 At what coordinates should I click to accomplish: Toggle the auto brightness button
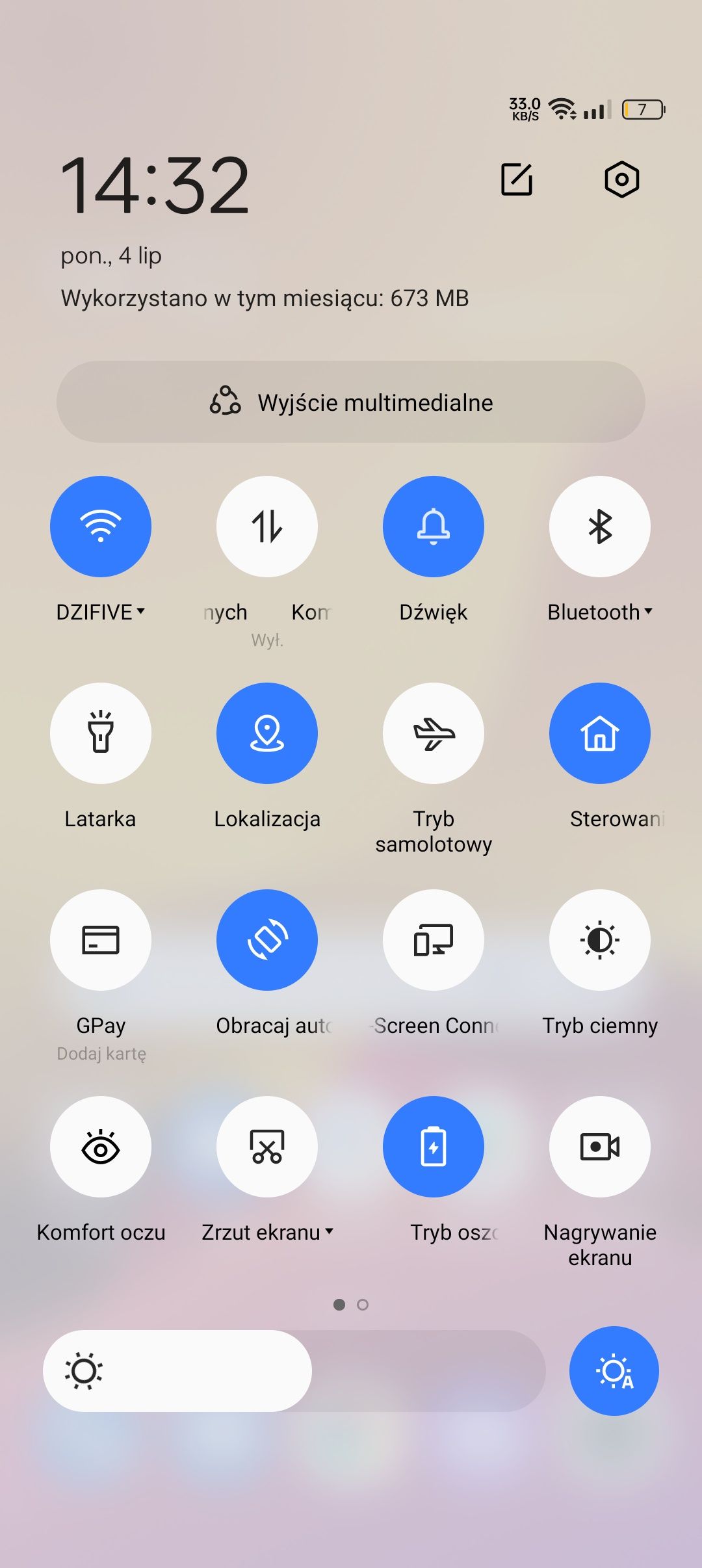tap(614, 1371)
